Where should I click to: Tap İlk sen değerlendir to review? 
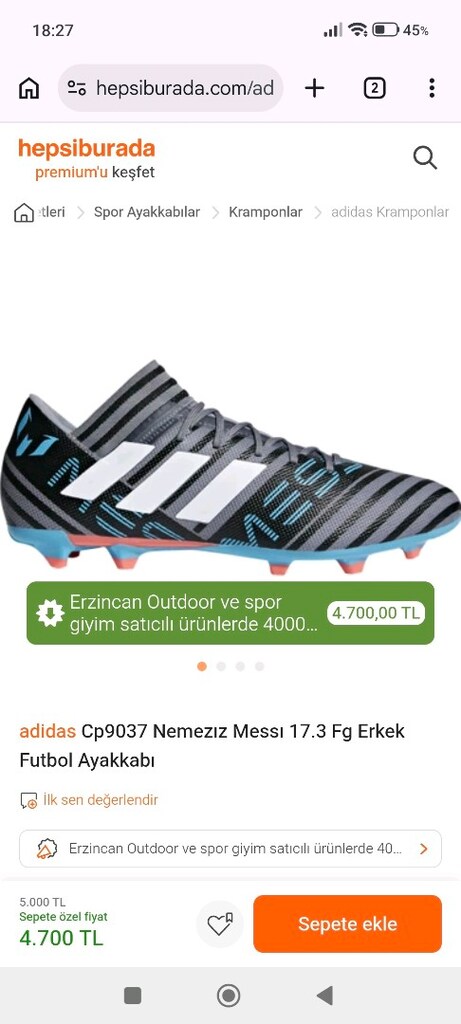(x=101, y=800)
